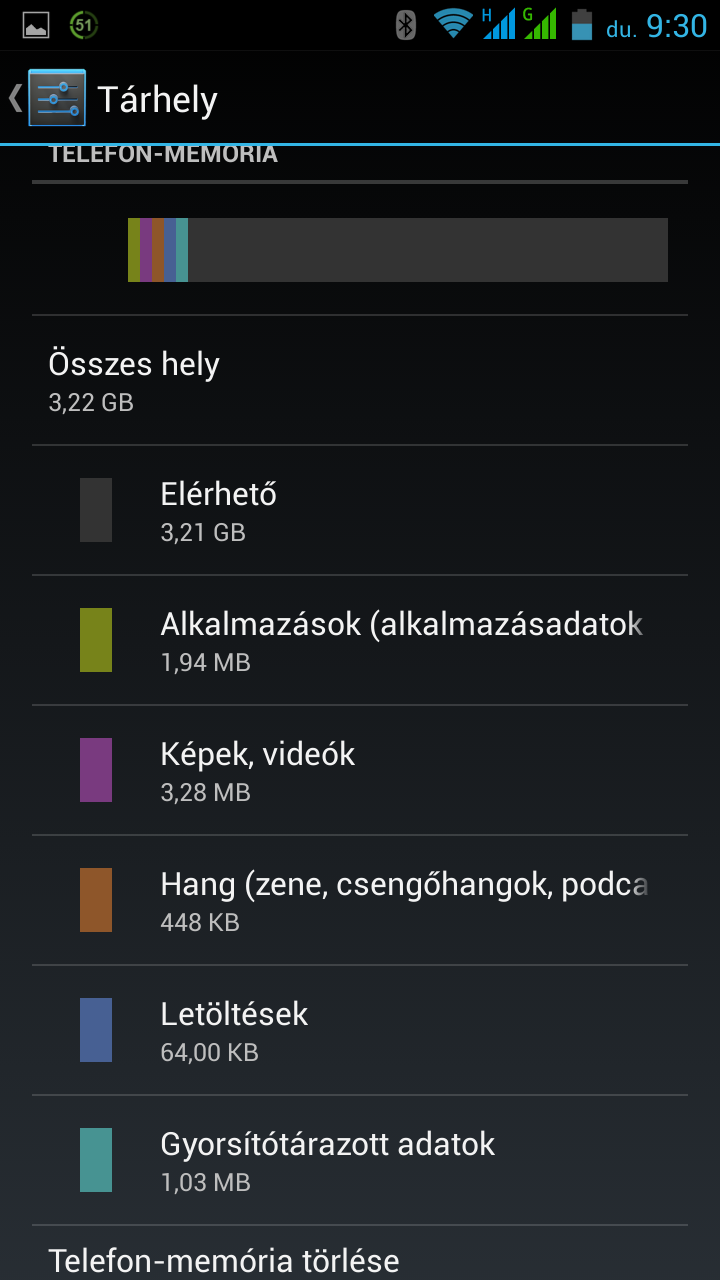Tap Gyorsítótárazott adatok to clear cache

[360, 1160]
